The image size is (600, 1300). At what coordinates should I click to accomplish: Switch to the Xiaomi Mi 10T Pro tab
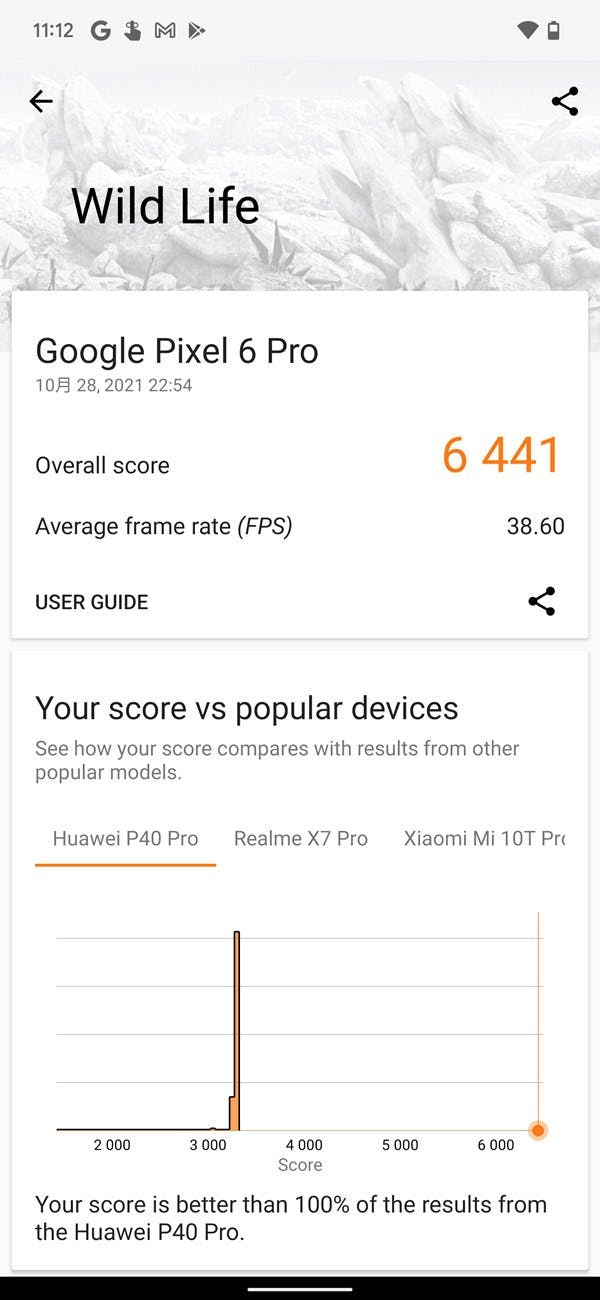coord(484,839)
